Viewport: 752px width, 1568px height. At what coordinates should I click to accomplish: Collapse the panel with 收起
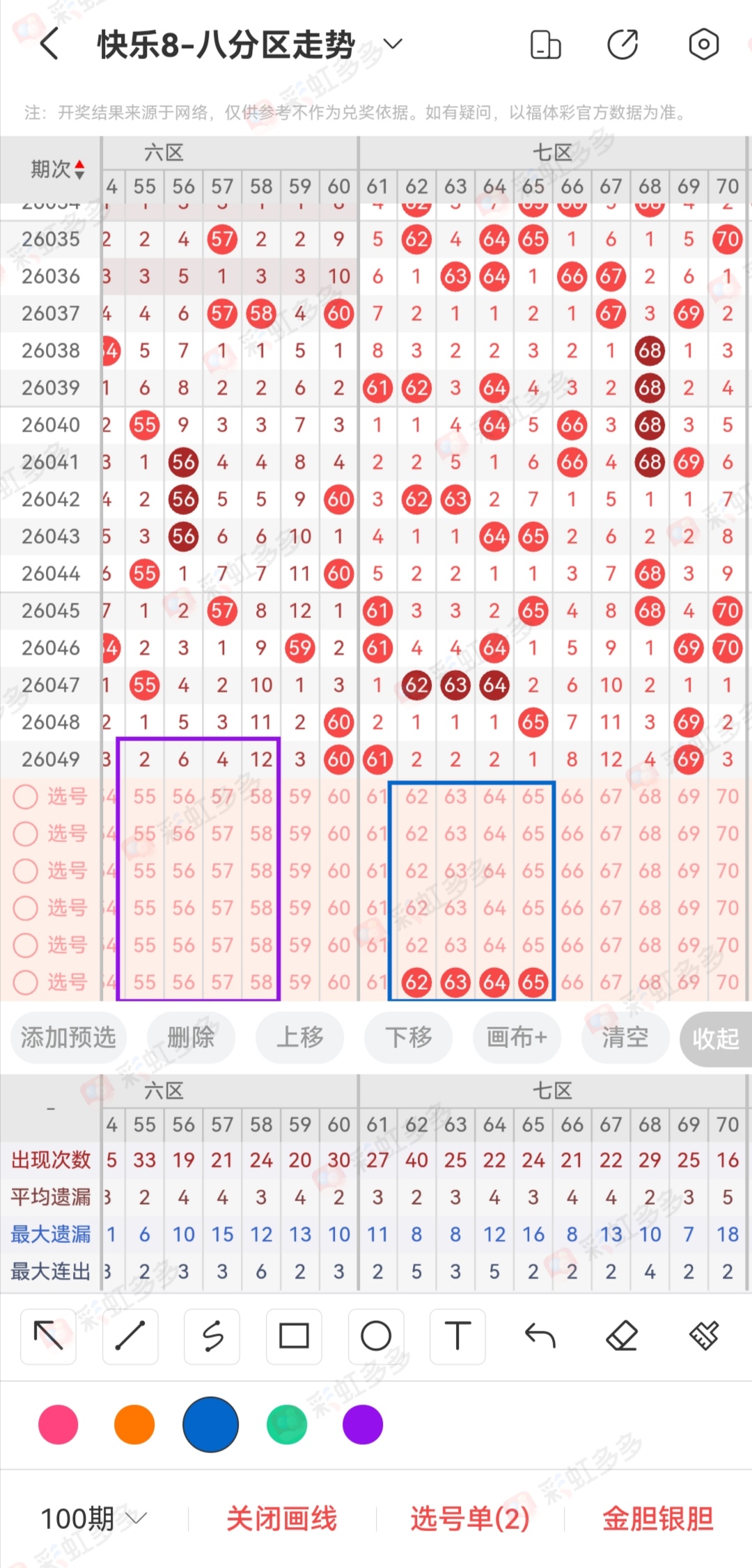pos(716,1039)
